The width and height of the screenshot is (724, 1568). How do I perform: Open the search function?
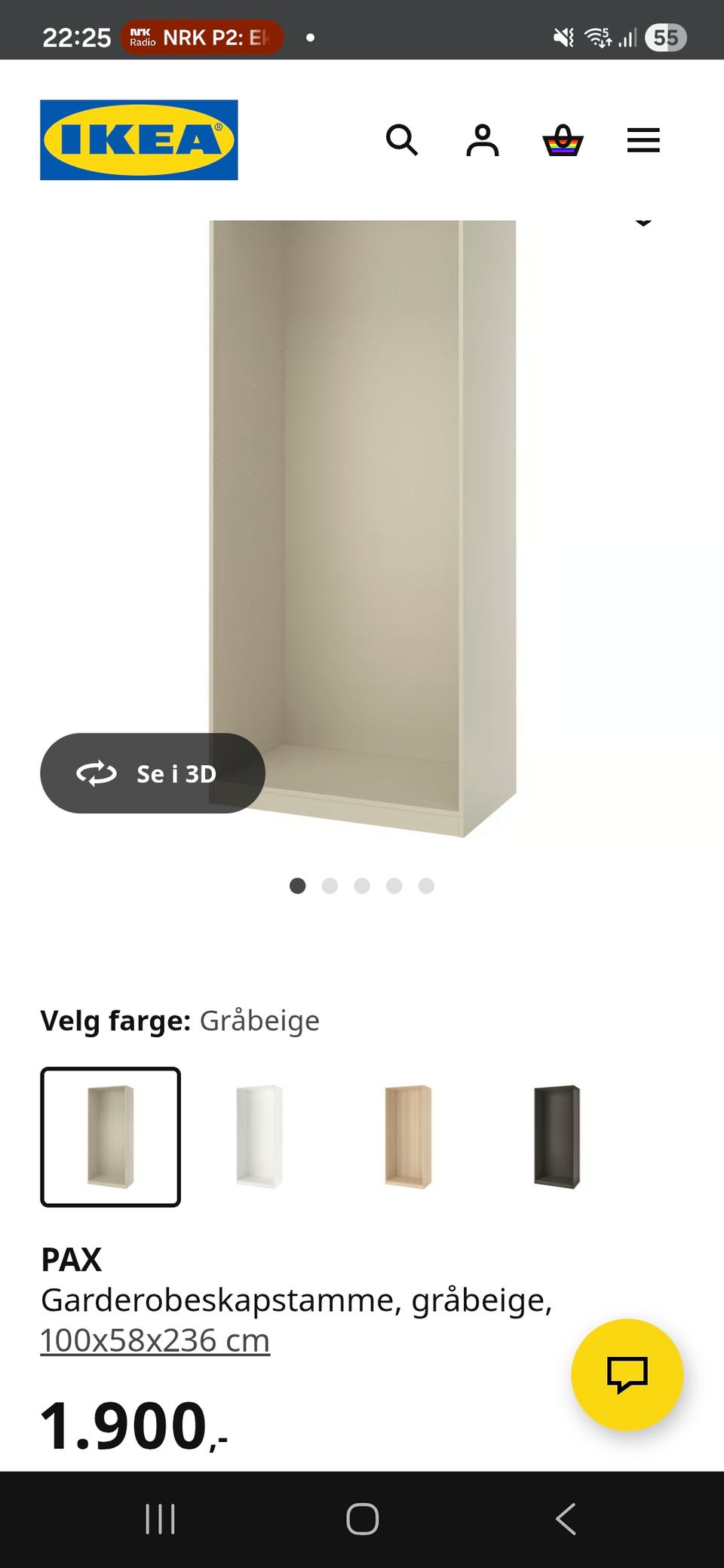pos(403,141)
